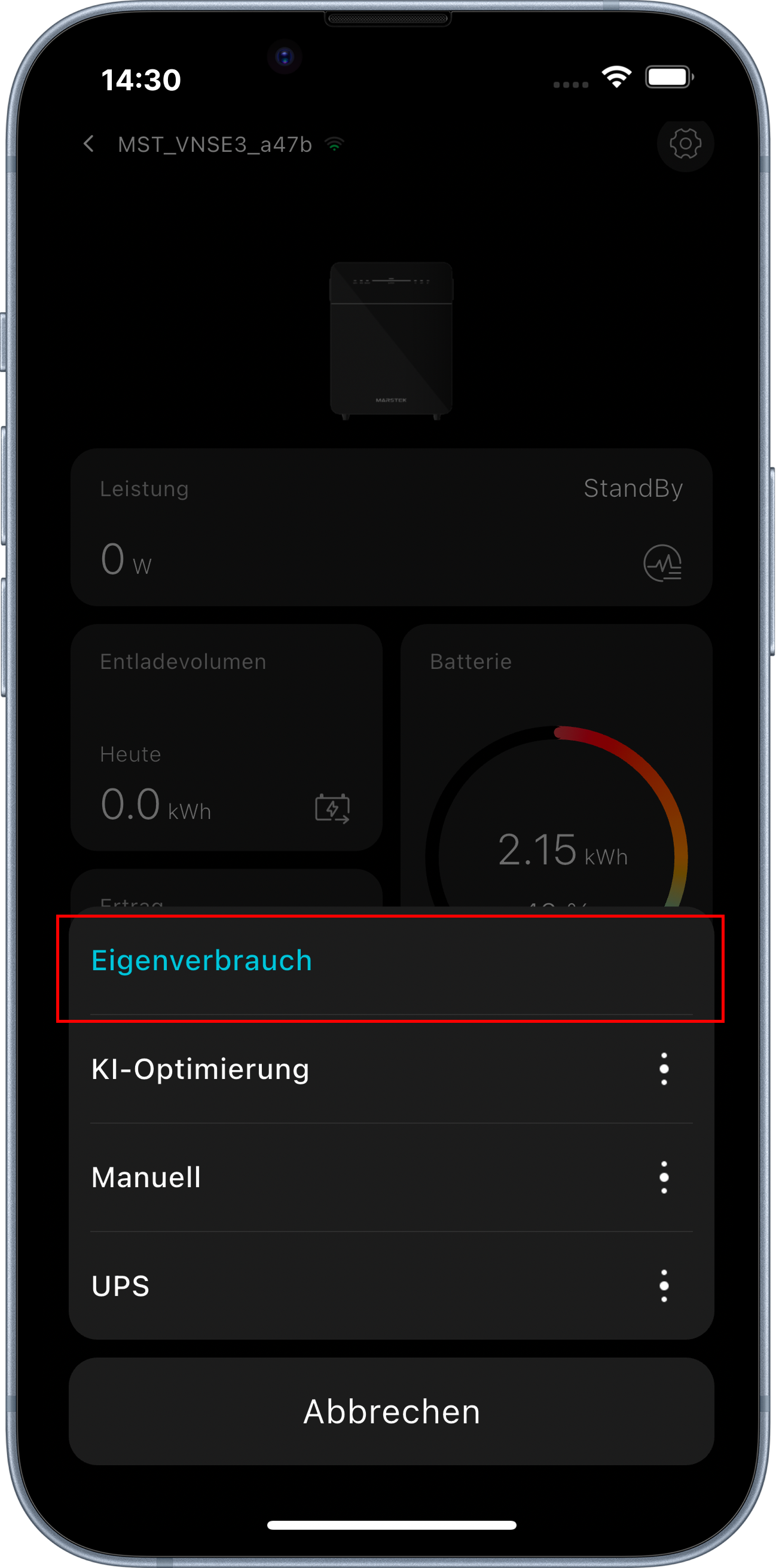The height and width of the screenshot is (1568, 776).
Task: Select the Eigenverbrauch mode
Action: click(201, 961)
